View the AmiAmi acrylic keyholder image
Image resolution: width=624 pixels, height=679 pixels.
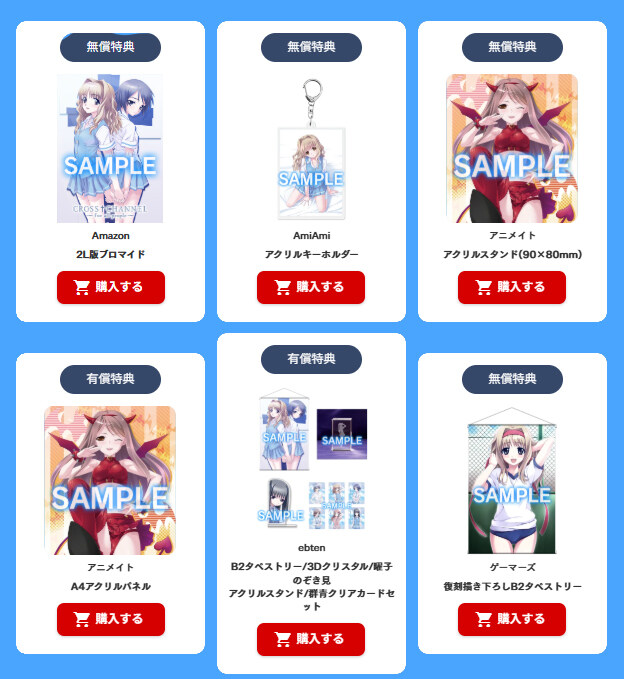[311, 148]
